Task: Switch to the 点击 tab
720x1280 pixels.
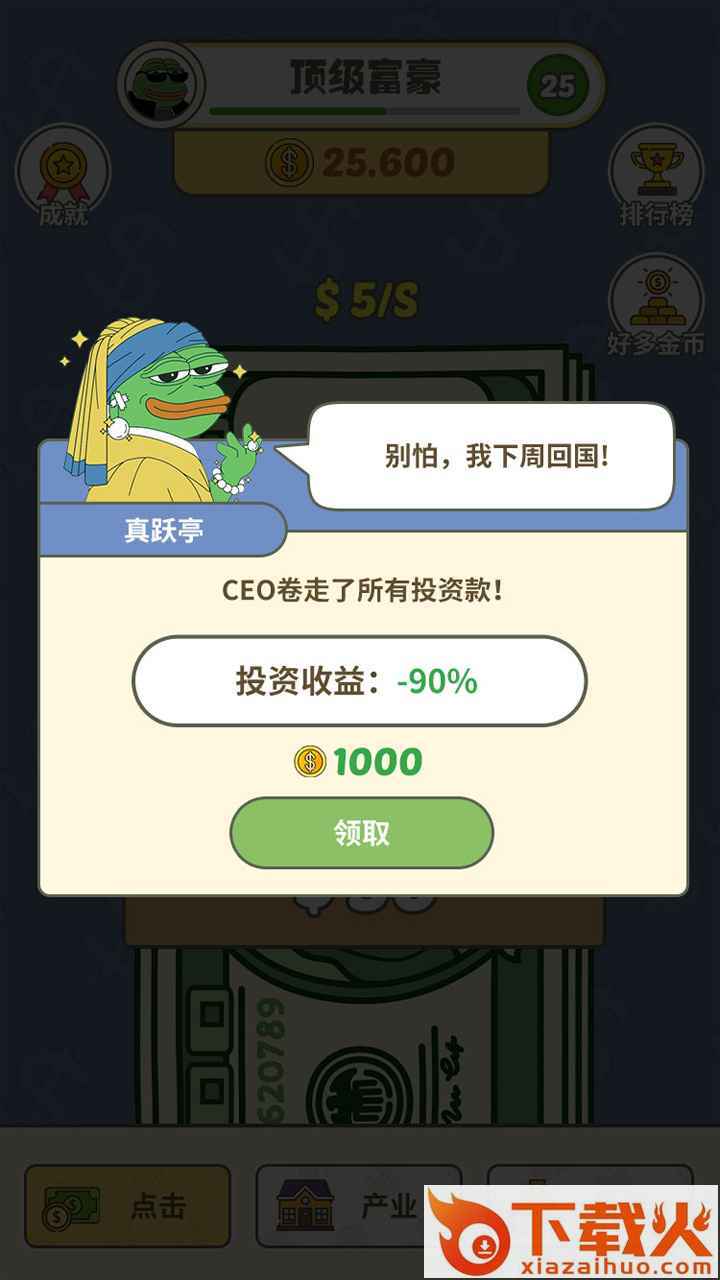Action: [x=128, y=1206]
